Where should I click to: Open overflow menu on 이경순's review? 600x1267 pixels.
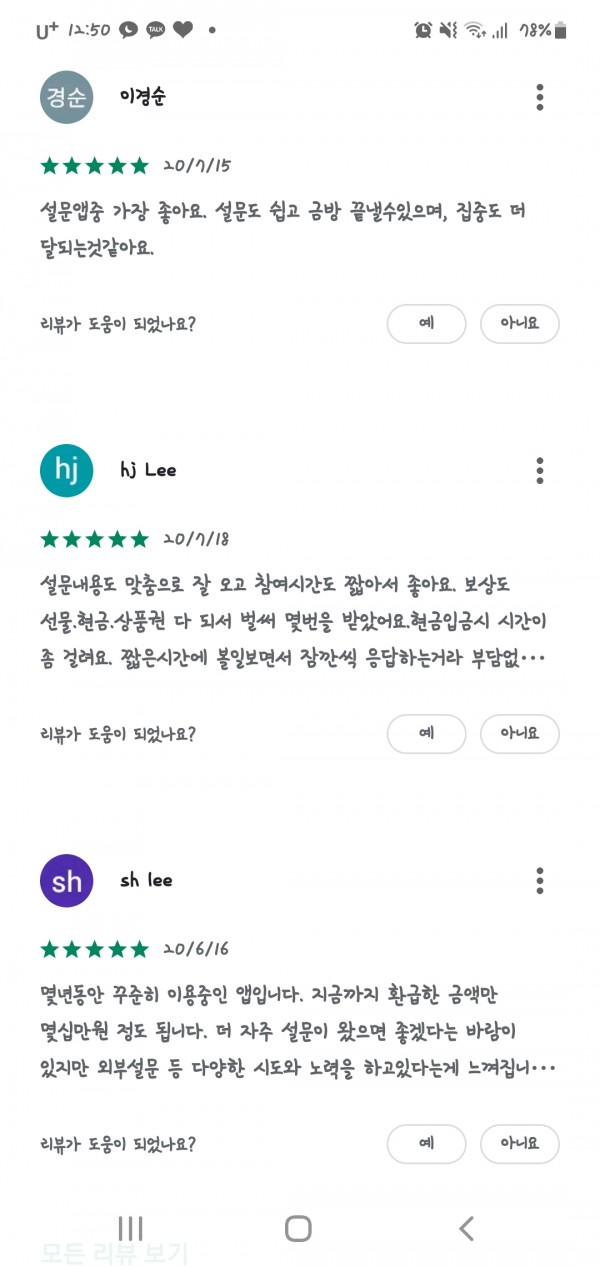click(540, 97)
